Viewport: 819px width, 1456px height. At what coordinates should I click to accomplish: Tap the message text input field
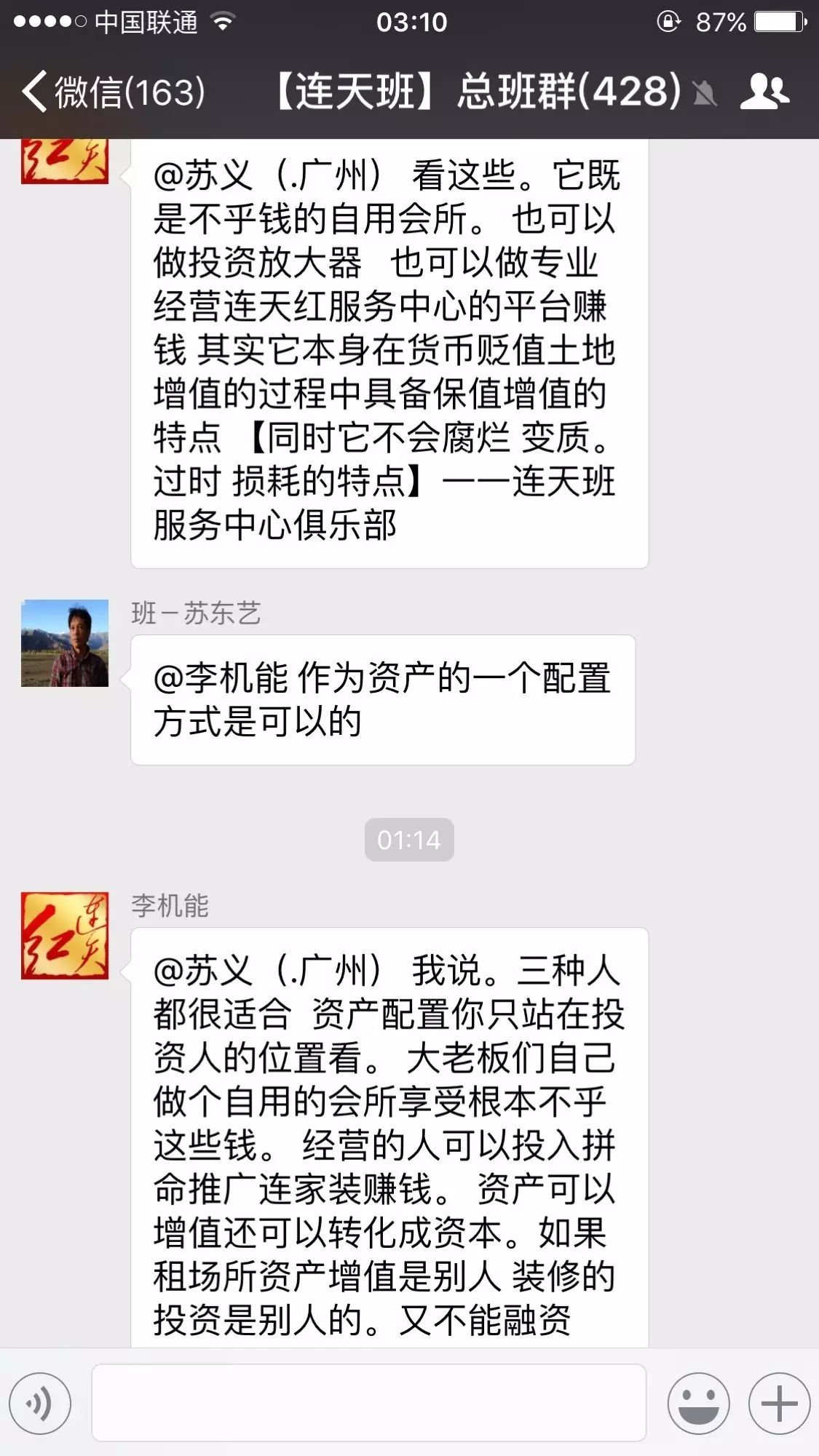(369, 1403)
